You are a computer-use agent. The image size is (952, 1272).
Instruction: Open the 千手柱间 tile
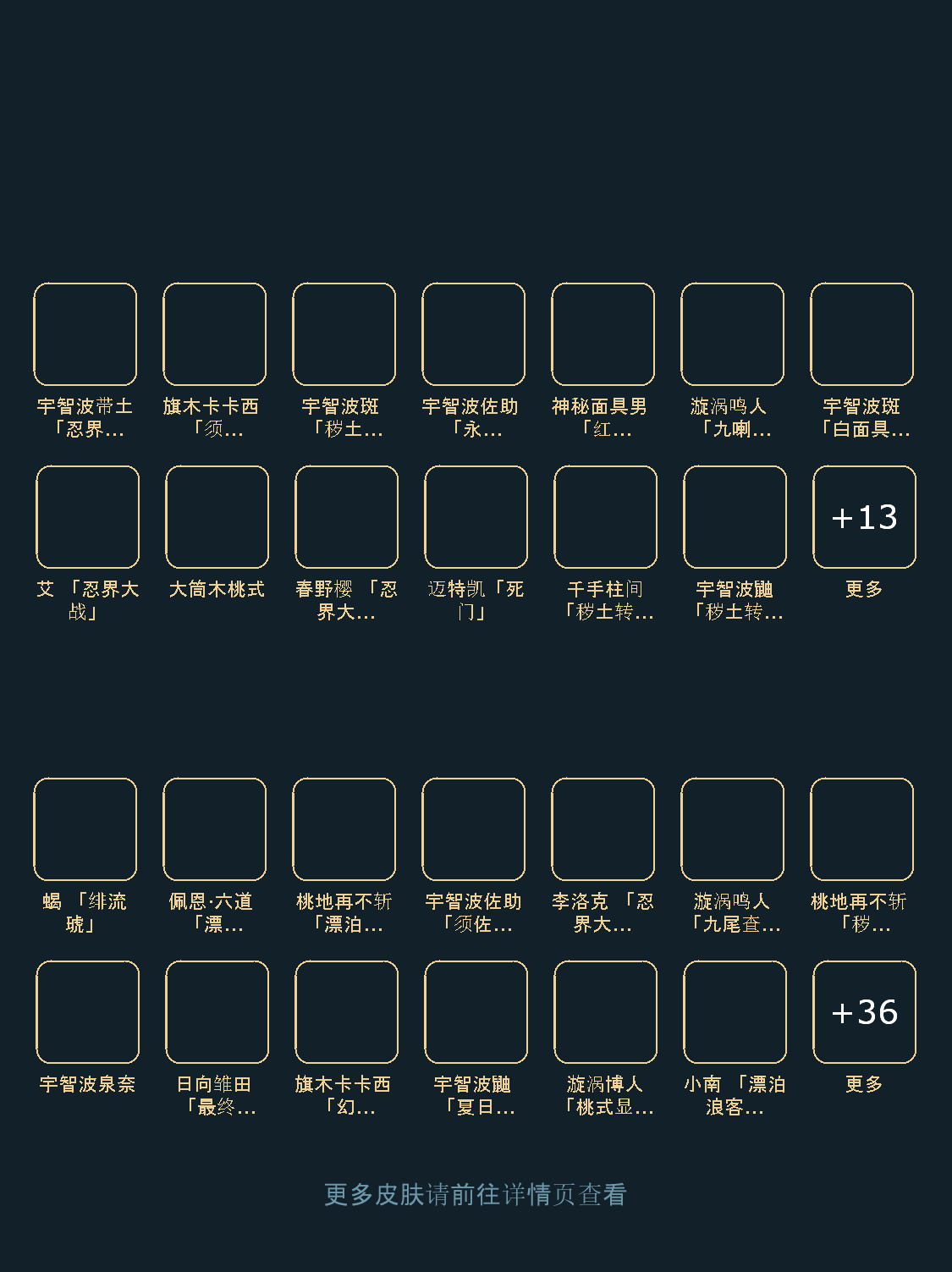(x=605, y=517)
